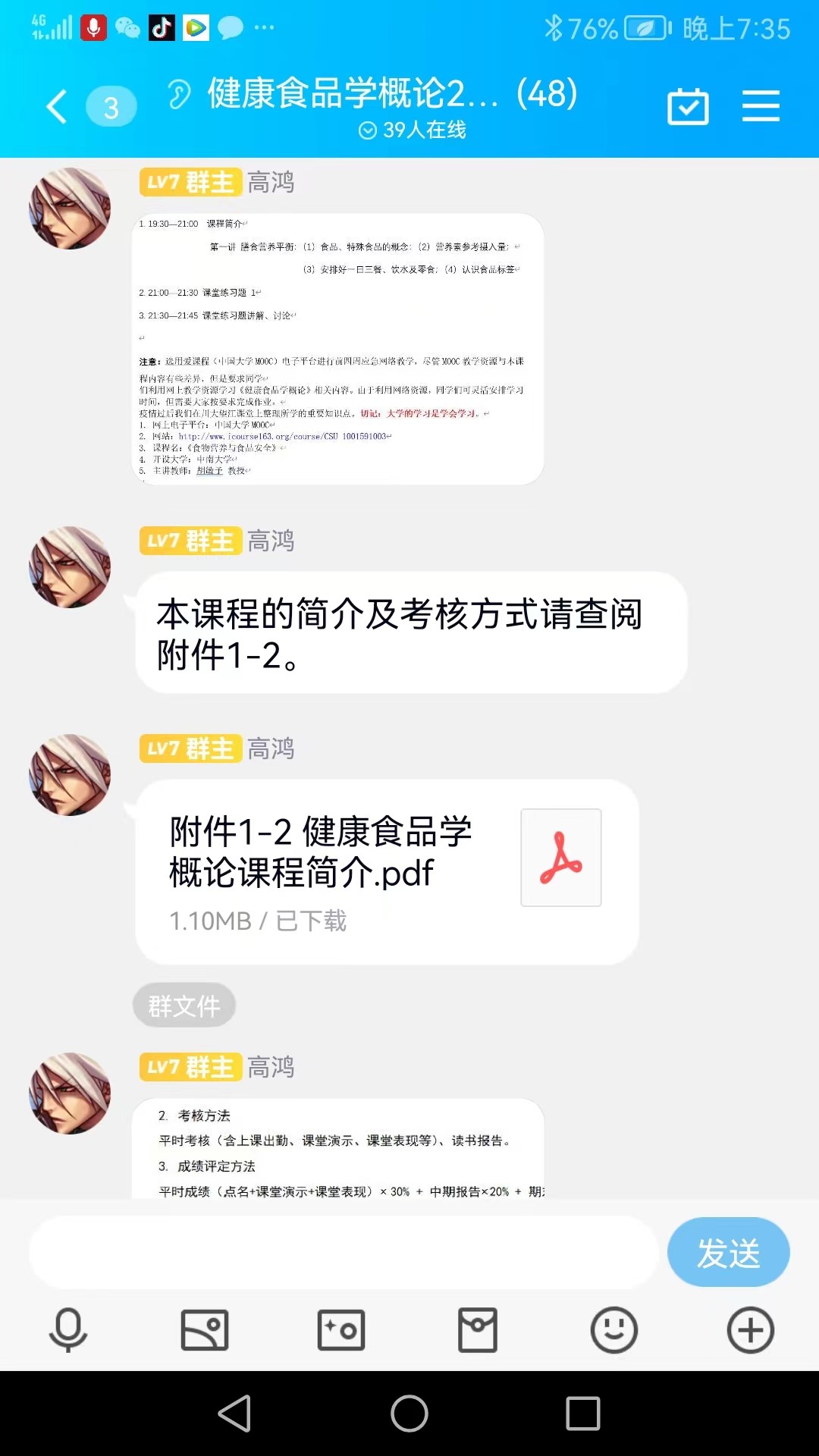This screenshot has width=819, height=1456.
Task: Start a voice message with microphone icon
Action: 68,1330
